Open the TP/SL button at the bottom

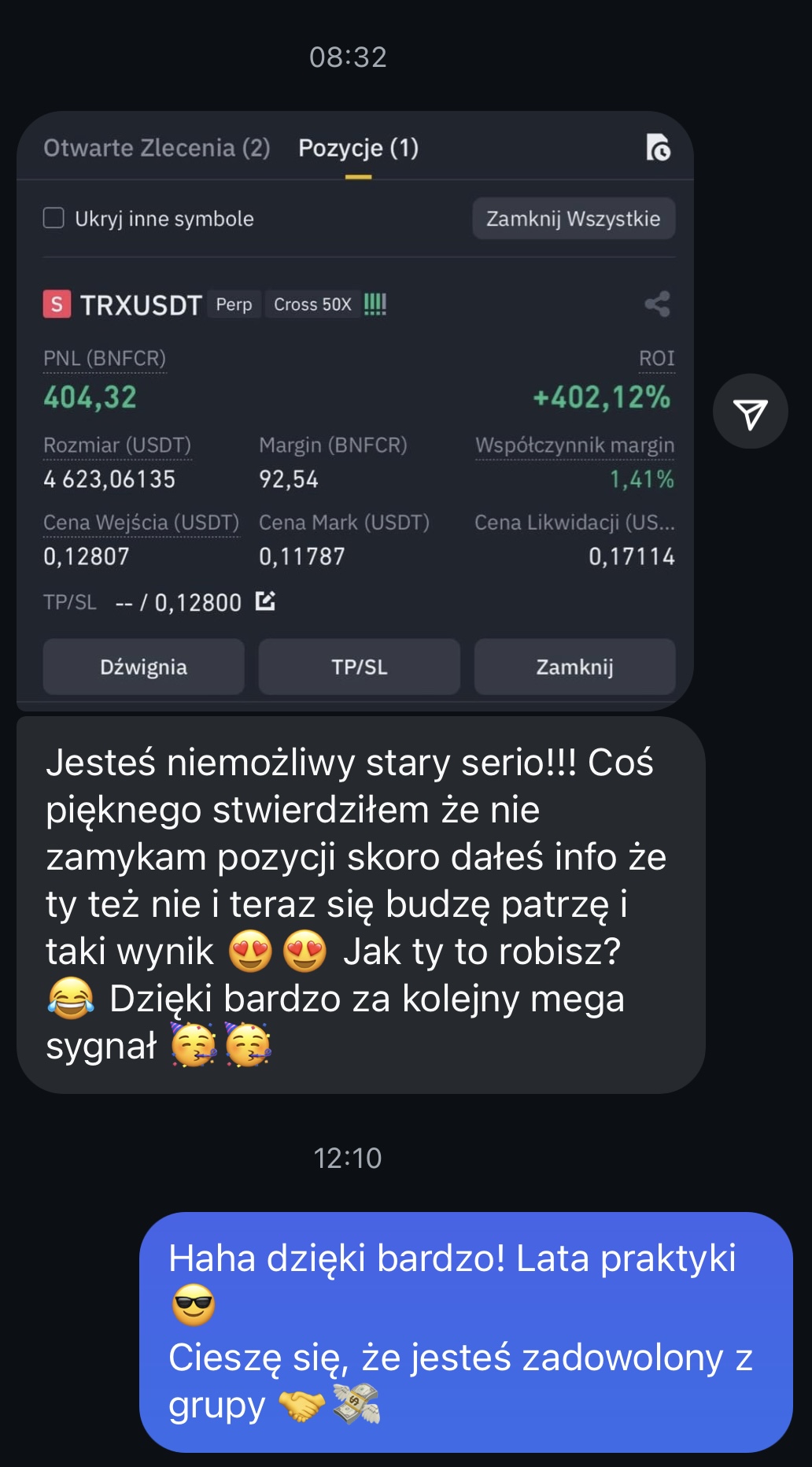pyautogui.click(x=359, y=667)
